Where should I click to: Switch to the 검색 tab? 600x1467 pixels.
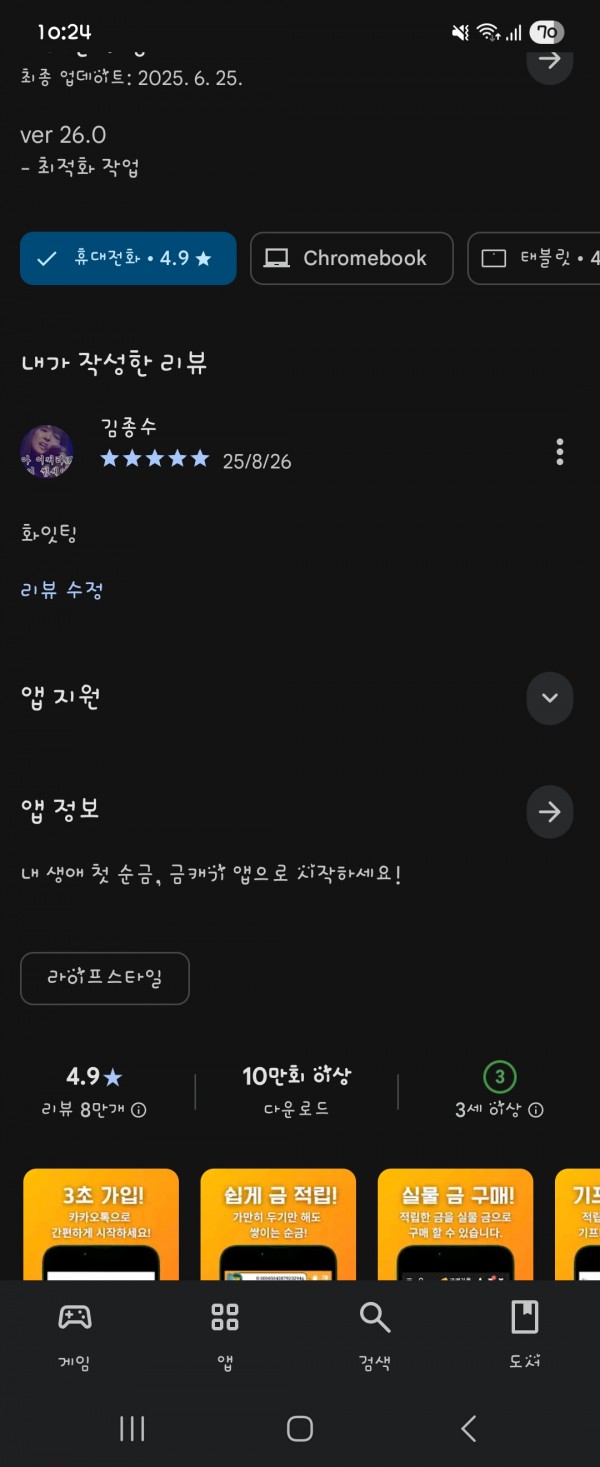coord(375,1334)
